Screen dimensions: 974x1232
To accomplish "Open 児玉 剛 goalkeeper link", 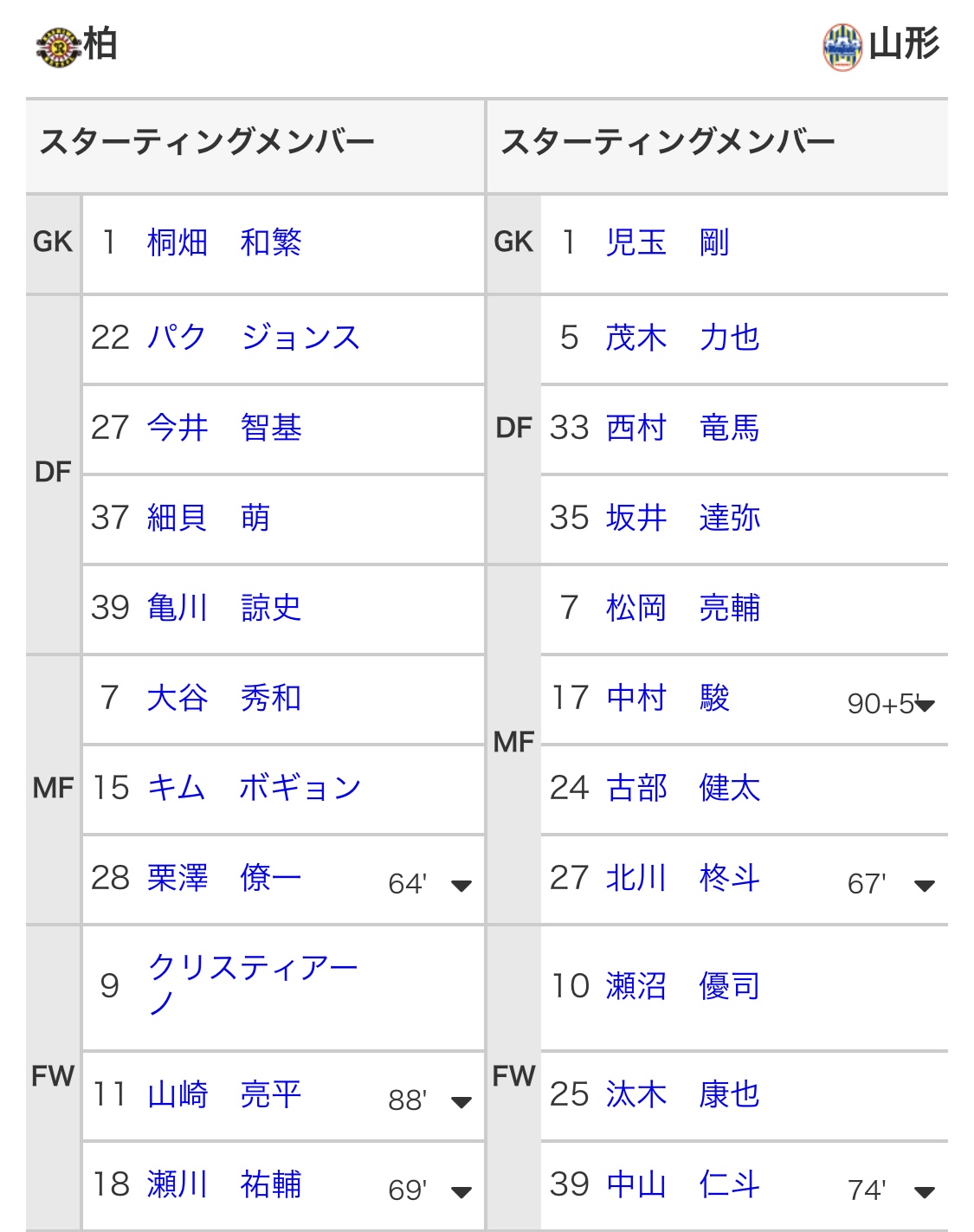I will (667, 242).
